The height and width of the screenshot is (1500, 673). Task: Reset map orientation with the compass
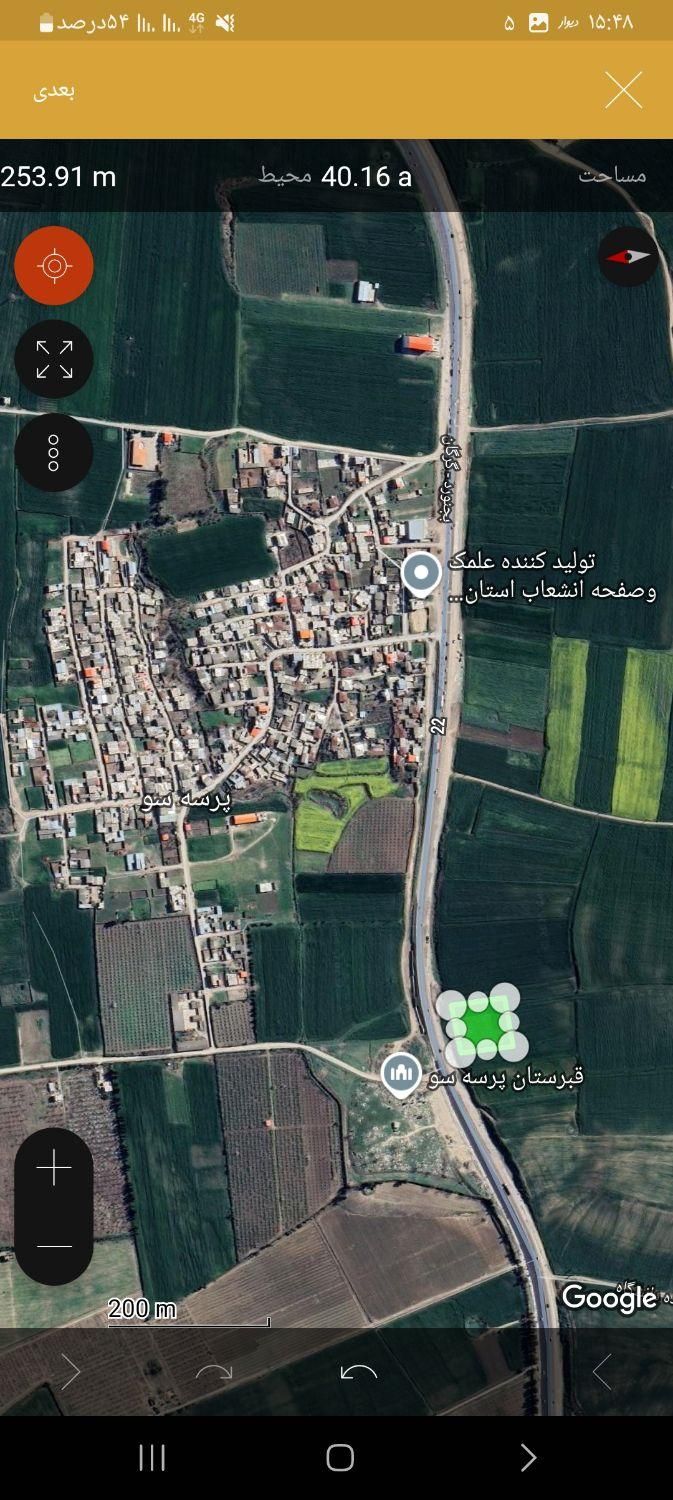tap(628, 256)
